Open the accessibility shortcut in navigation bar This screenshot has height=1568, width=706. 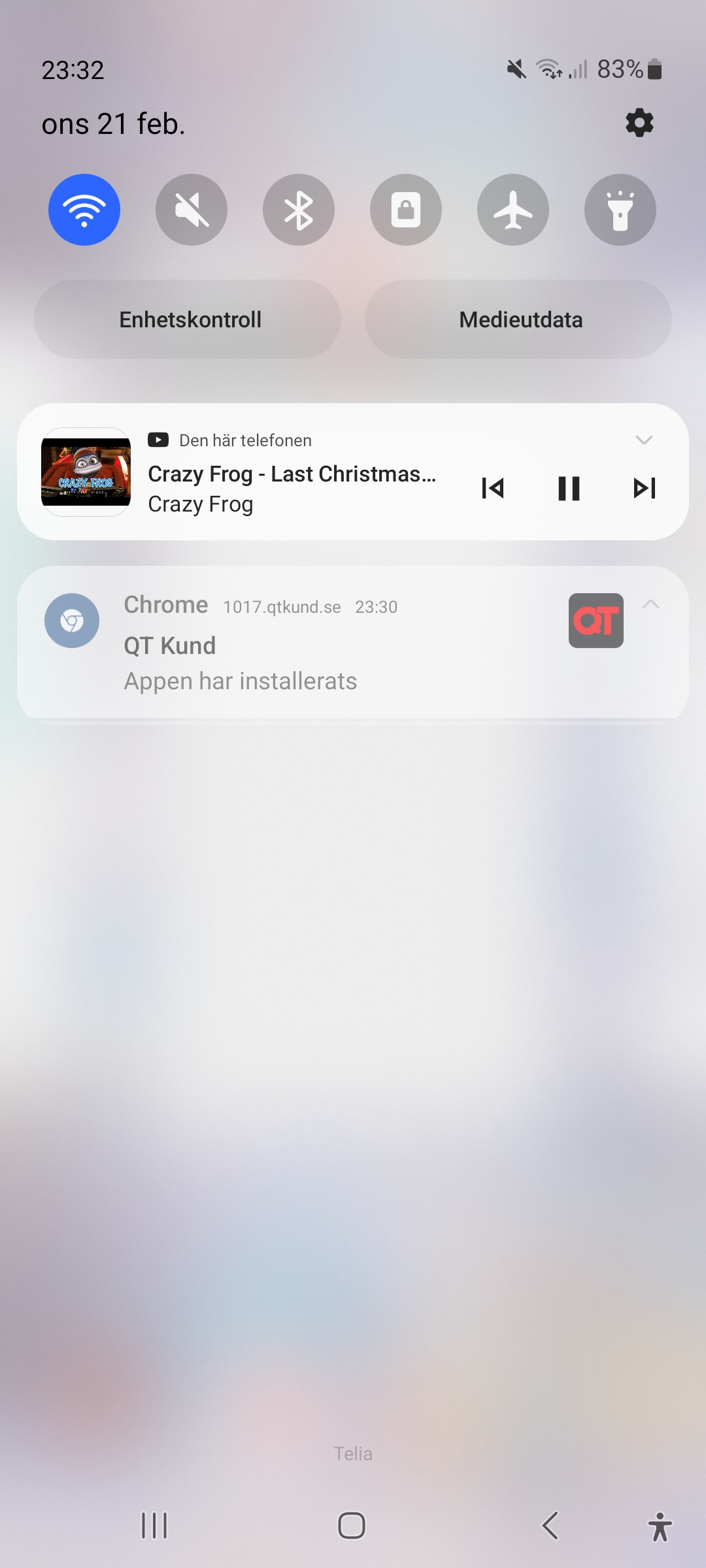click(x=660, y=1526)
